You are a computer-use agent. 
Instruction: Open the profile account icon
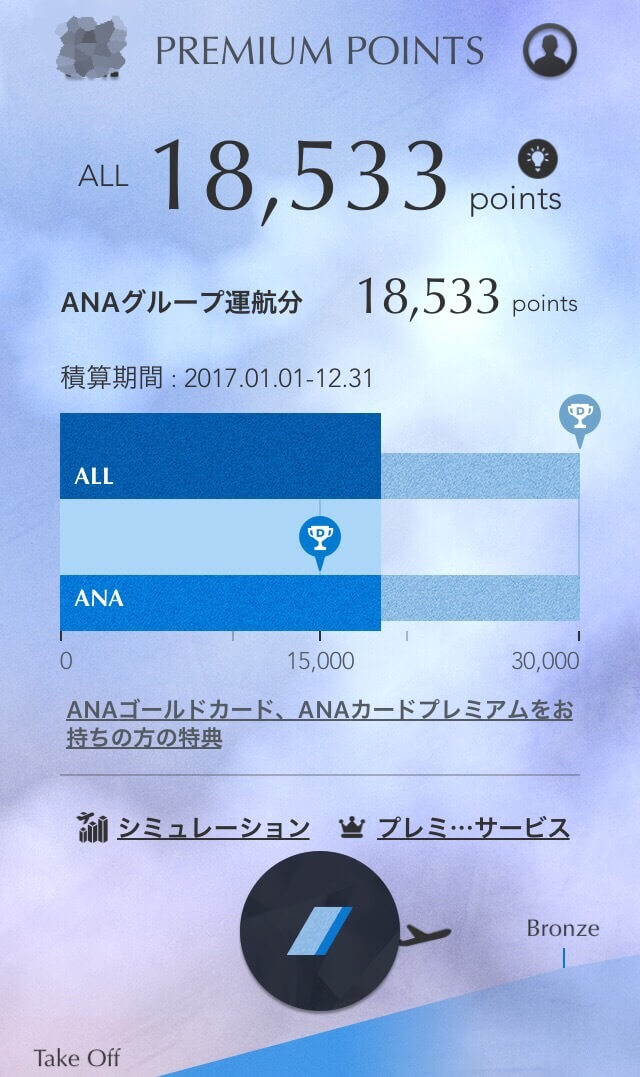(550, 49)
